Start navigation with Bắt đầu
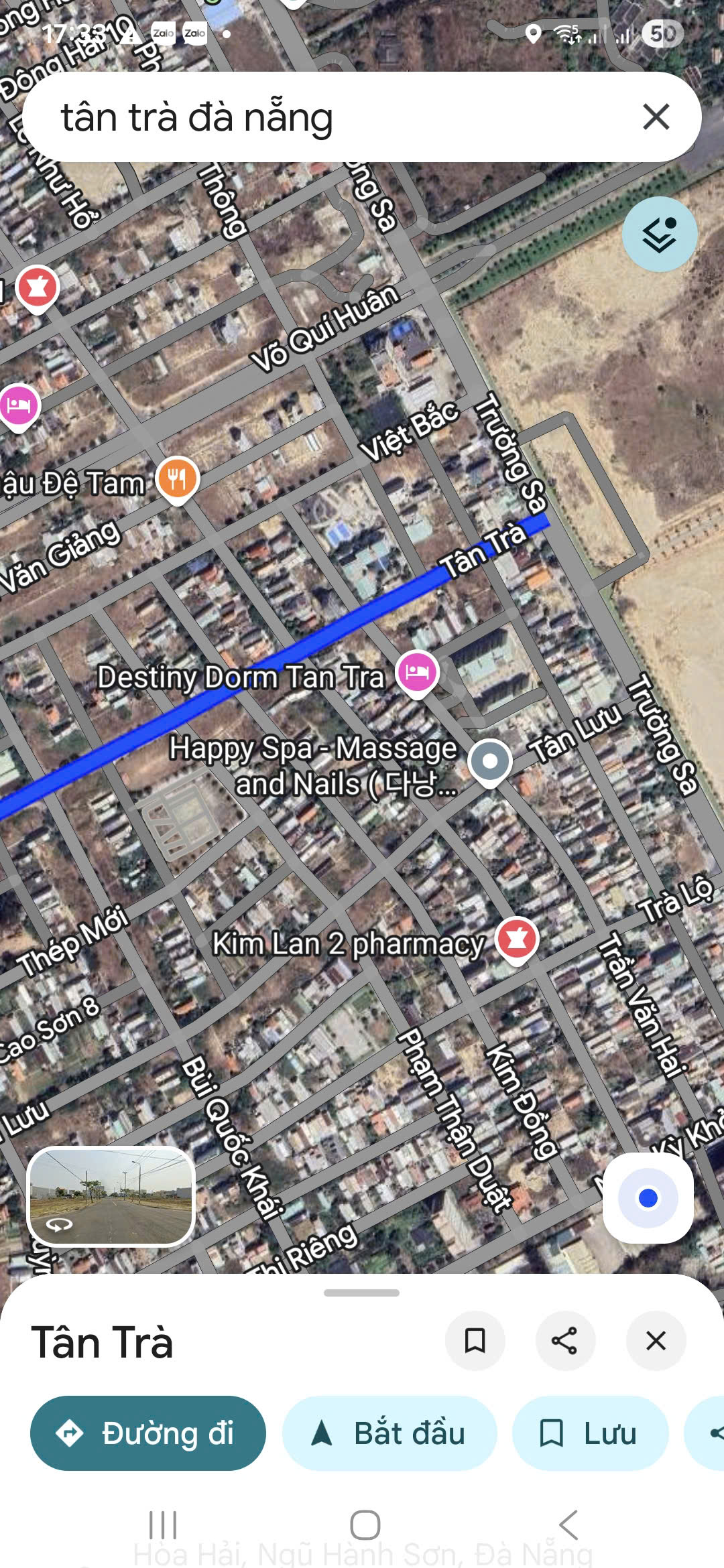Image resolution: width=724 pixels, height=1568 pixels. [389, 1433]
